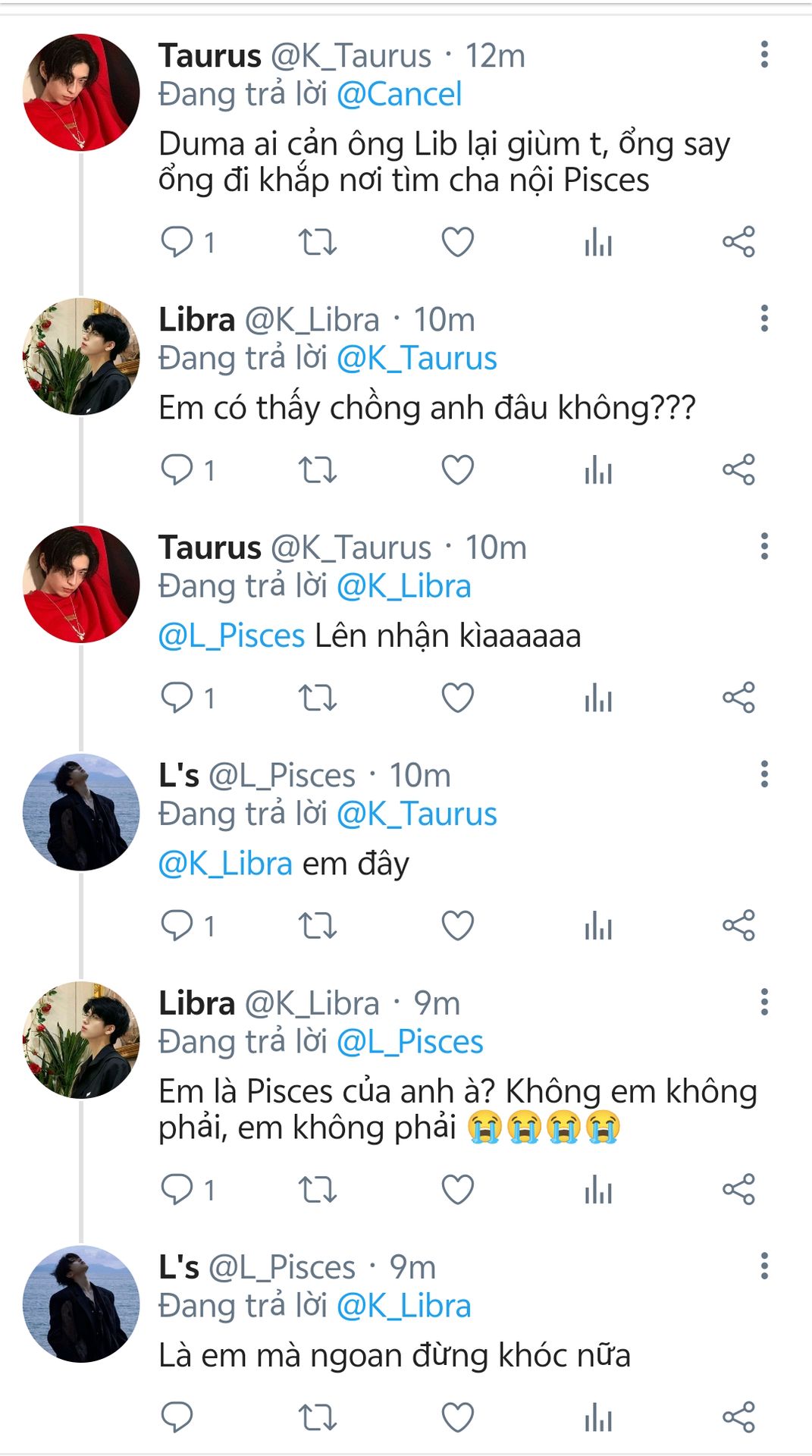Like Taurus's "Lên nhận kìaaaaaa" tweet
812x1456 pixels.
coord(457,698)
